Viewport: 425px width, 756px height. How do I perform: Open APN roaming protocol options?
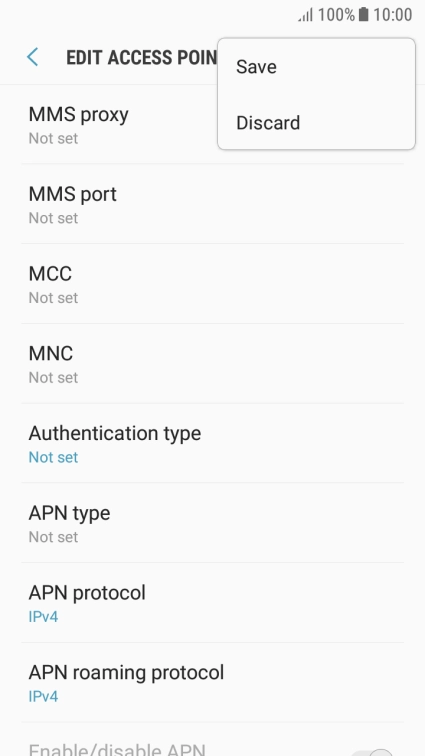(212, 682)
